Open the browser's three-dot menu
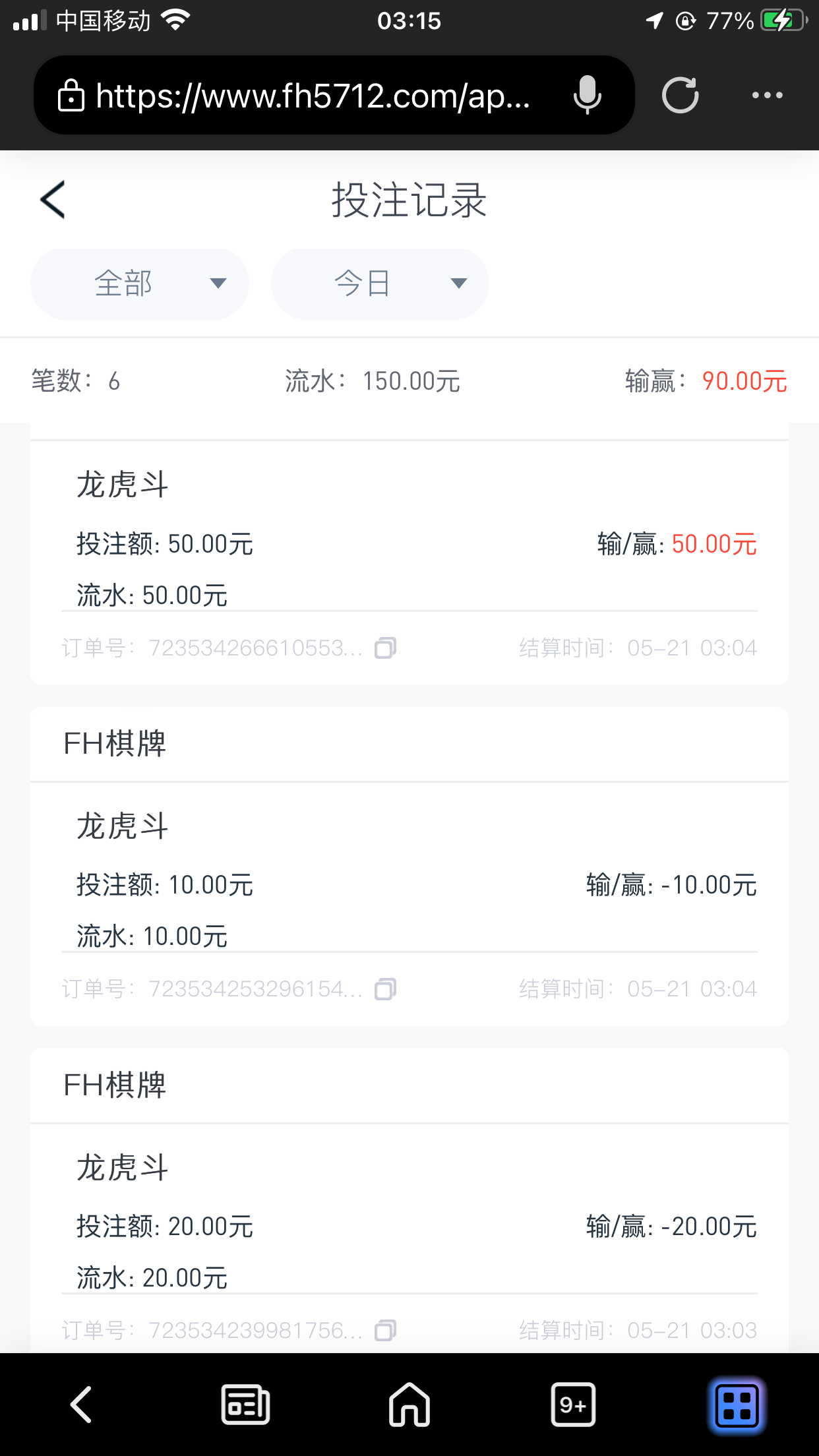819x1456 pixels. pos(767,96)
